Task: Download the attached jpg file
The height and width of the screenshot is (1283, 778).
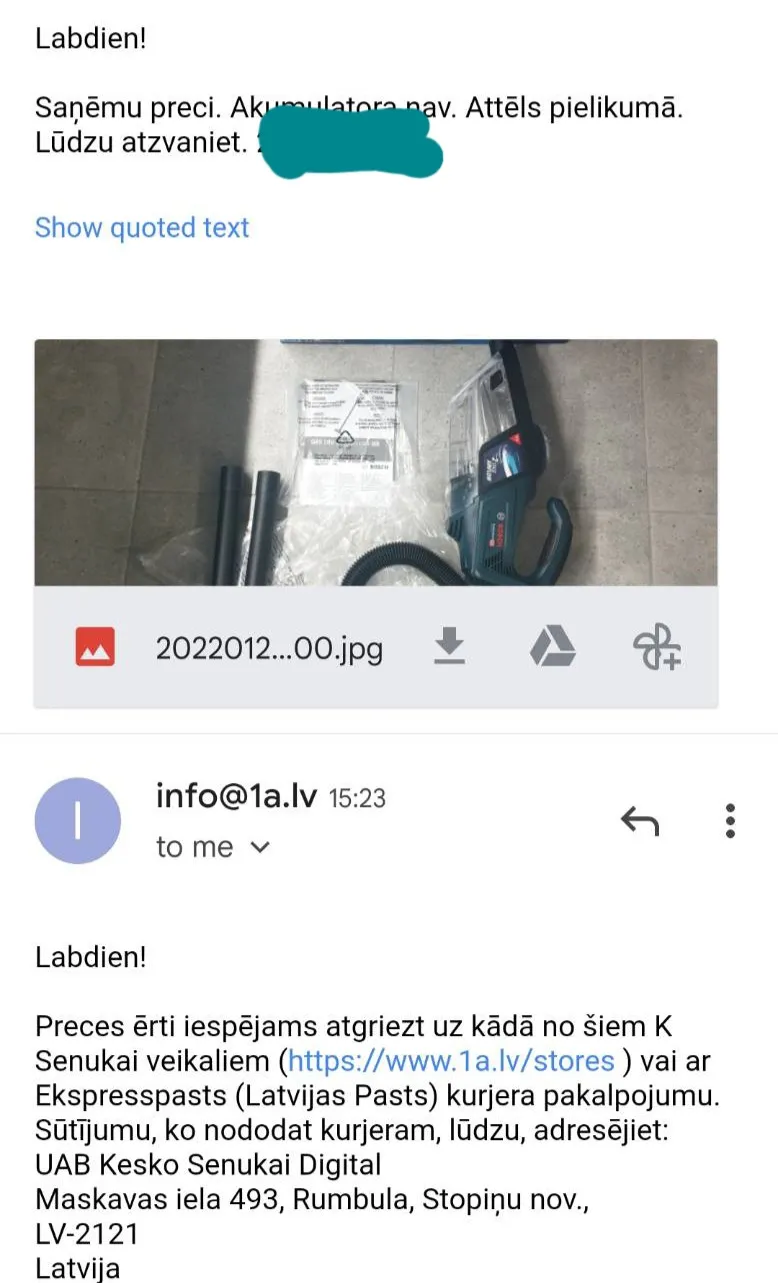Action: (450, 648)
